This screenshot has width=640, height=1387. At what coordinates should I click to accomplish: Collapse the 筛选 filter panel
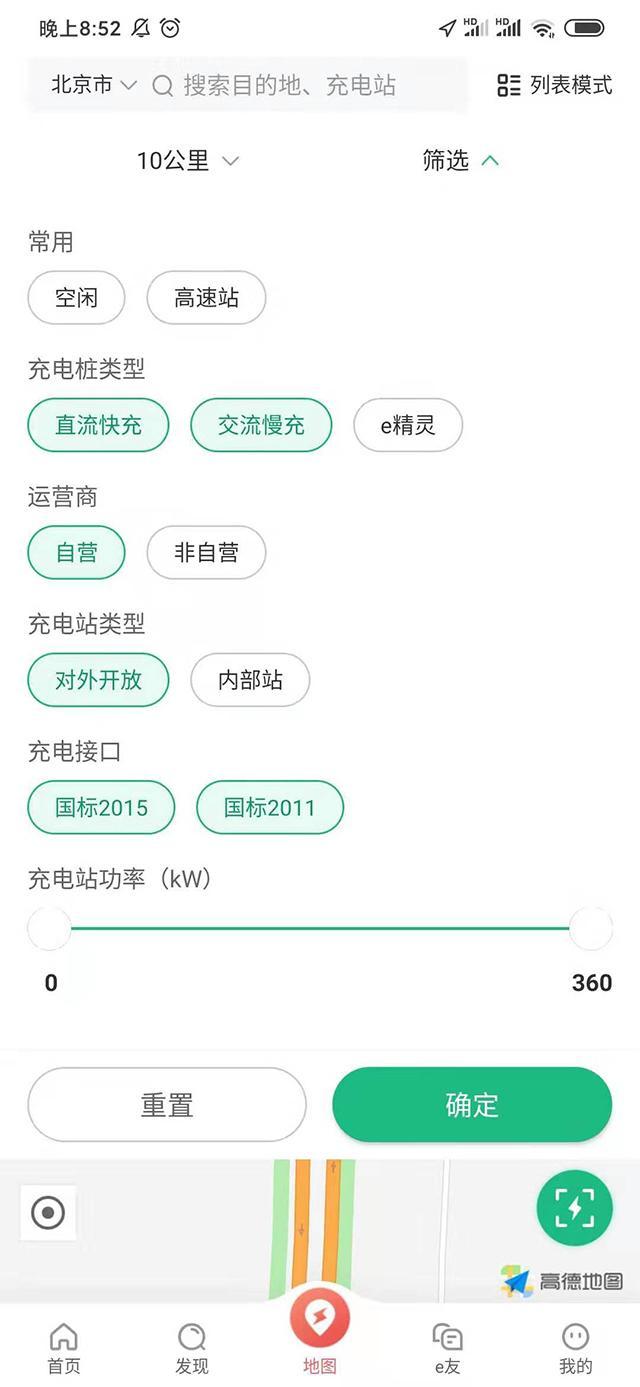click(x=460, y=160)
